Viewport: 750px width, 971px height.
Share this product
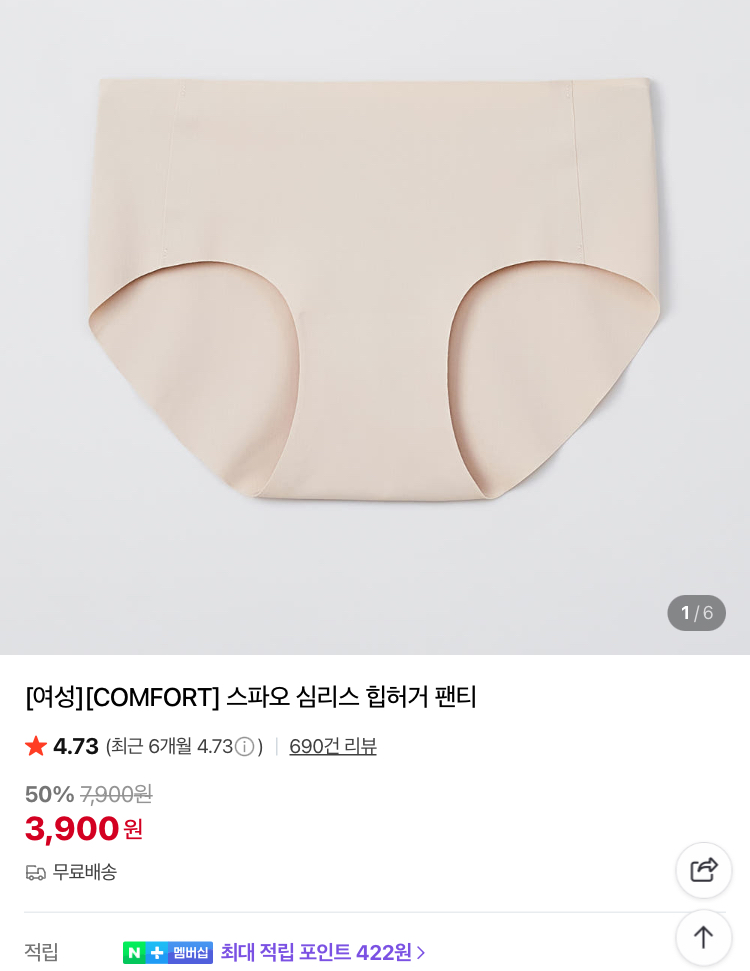click(x=704, y=870)
